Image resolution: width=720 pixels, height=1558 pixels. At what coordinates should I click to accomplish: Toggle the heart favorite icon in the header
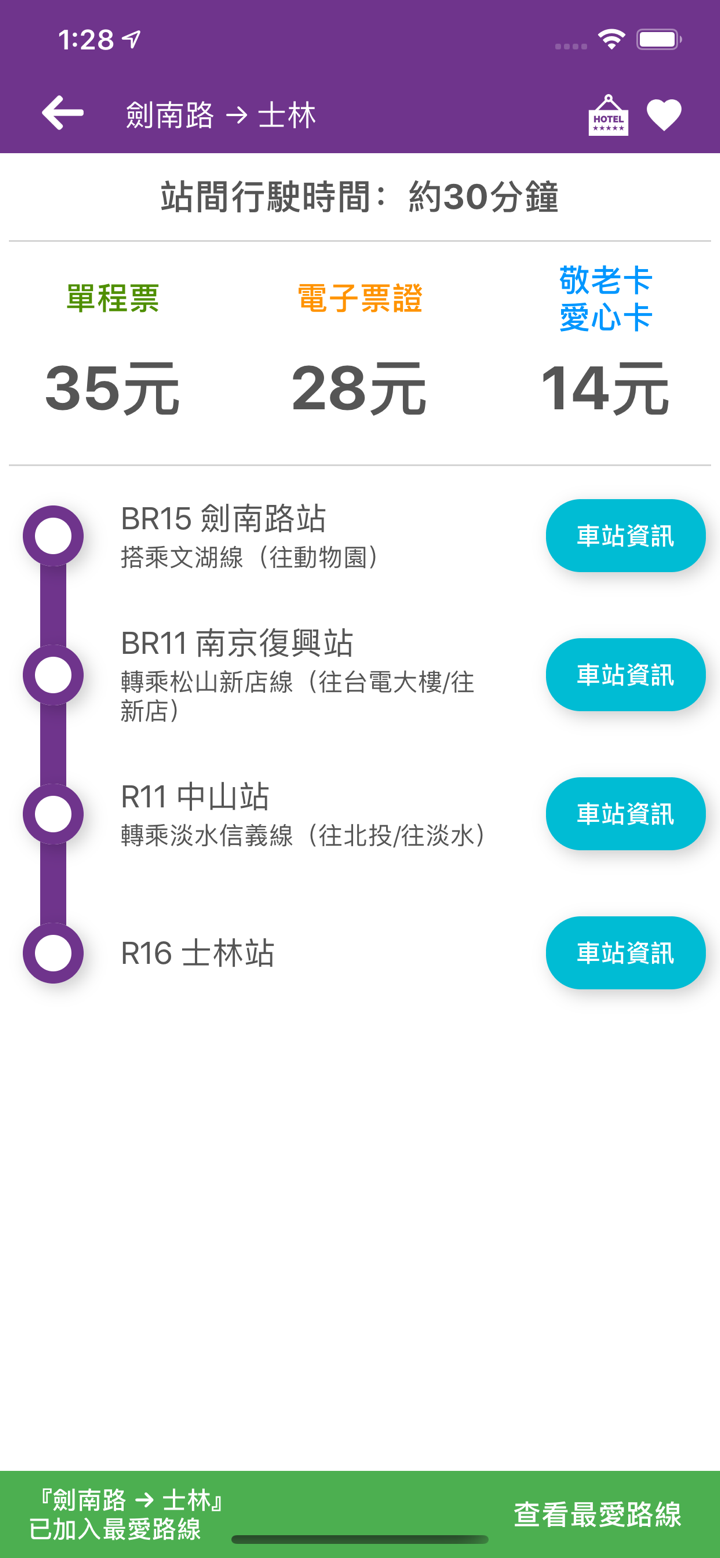[665, 113]
